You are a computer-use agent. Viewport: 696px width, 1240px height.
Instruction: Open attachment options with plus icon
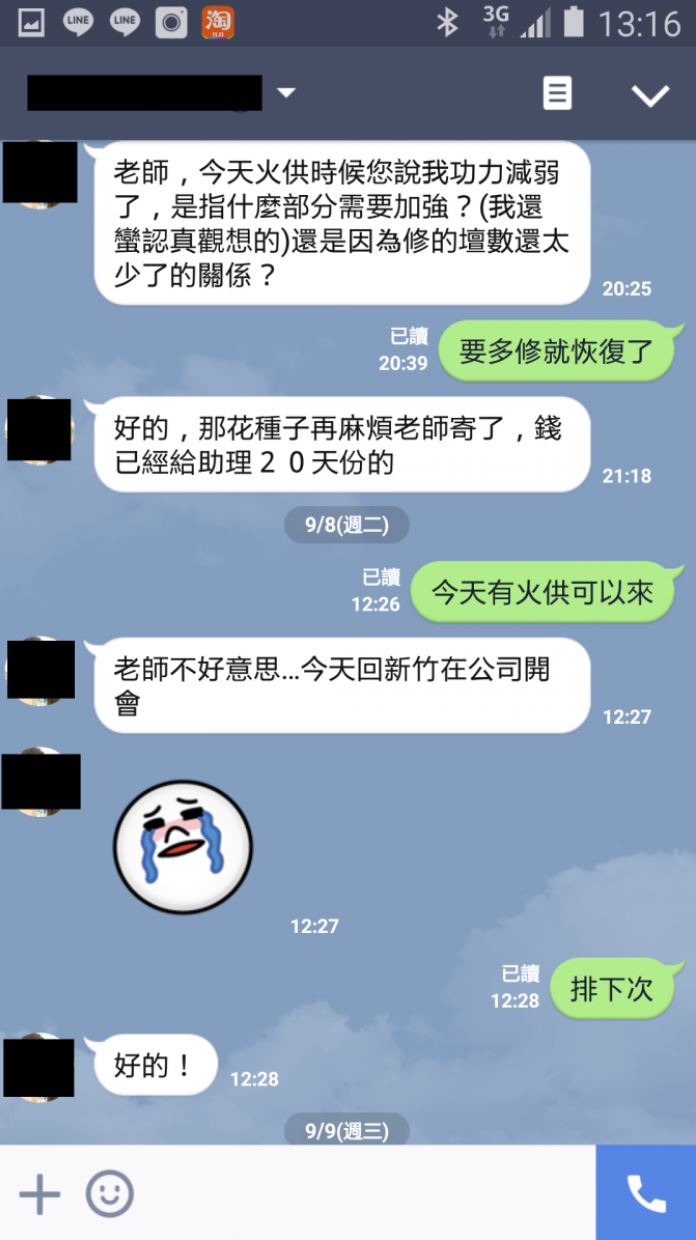pyautogui.click(x=40, y=1194)
